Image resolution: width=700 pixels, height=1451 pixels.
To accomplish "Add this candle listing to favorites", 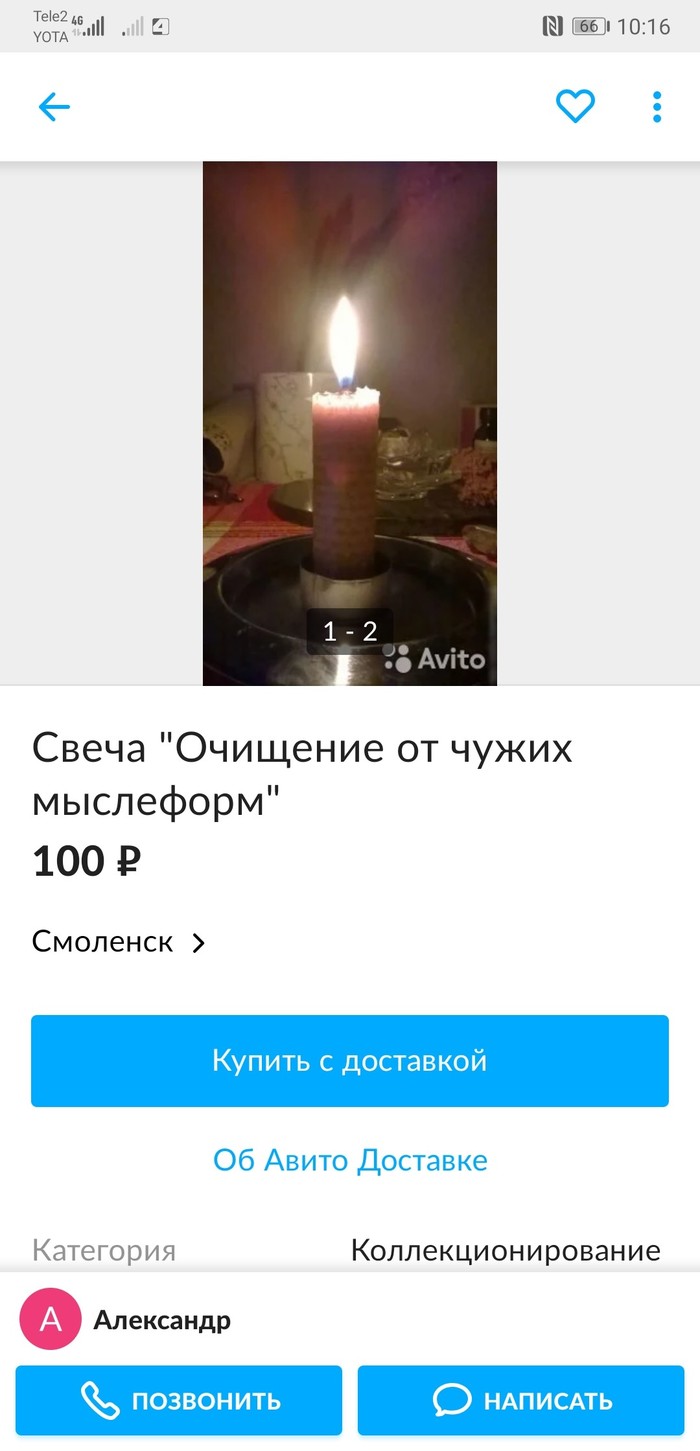I will coord(575,106).
